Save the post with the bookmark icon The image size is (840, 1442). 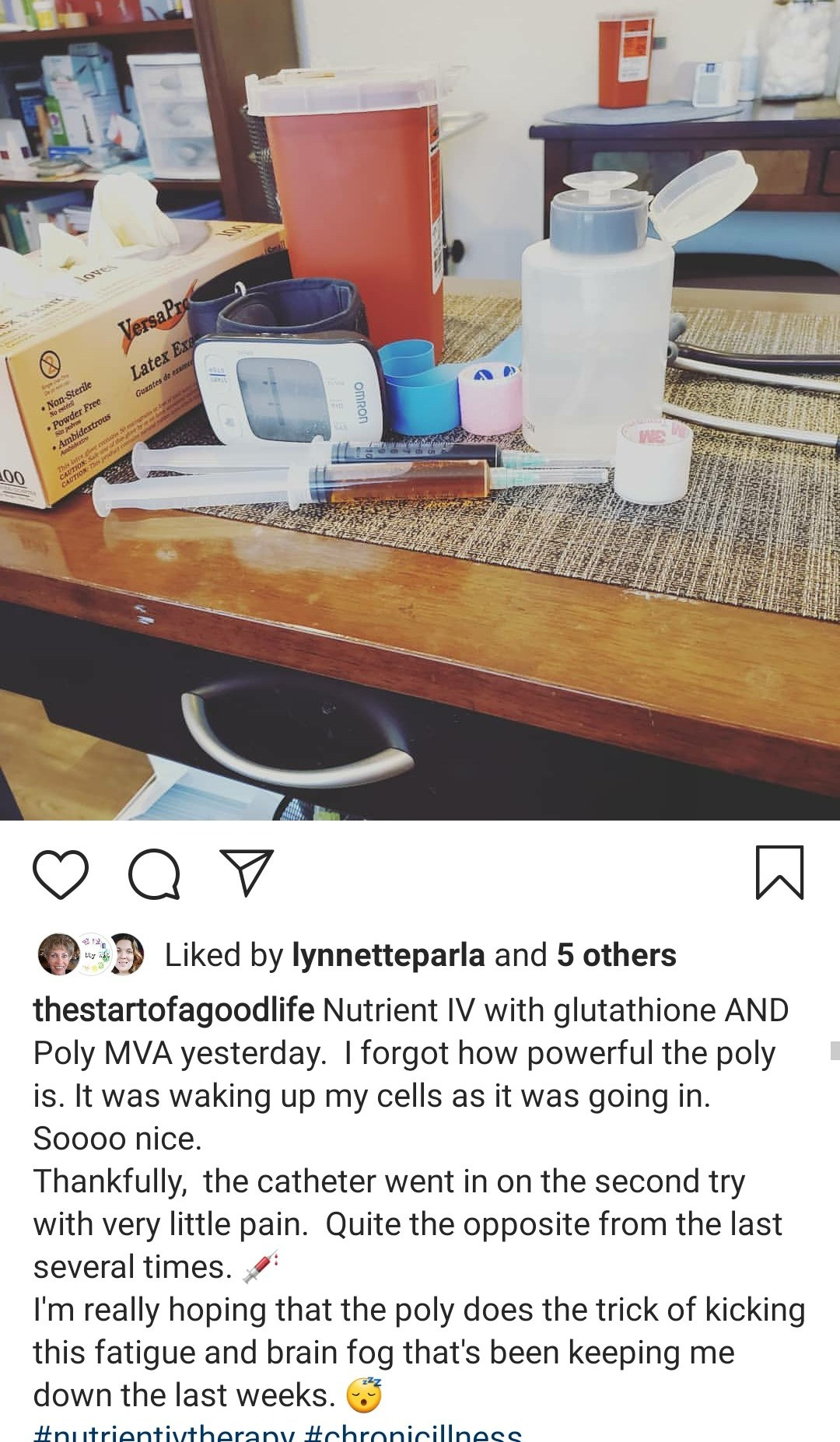point(779,873)
